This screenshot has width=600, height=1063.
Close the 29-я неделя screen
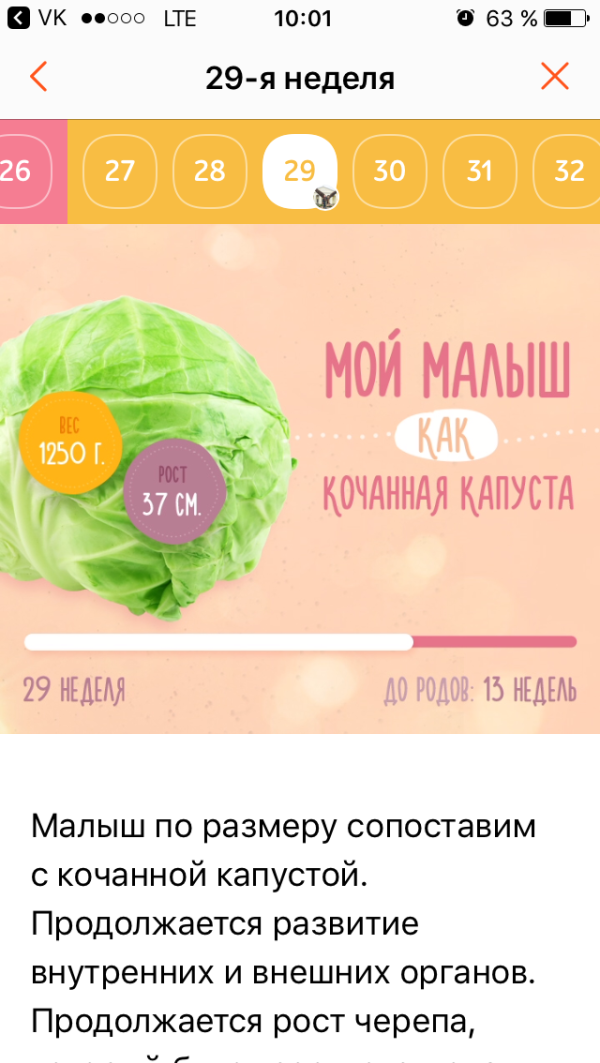[554, 77]
